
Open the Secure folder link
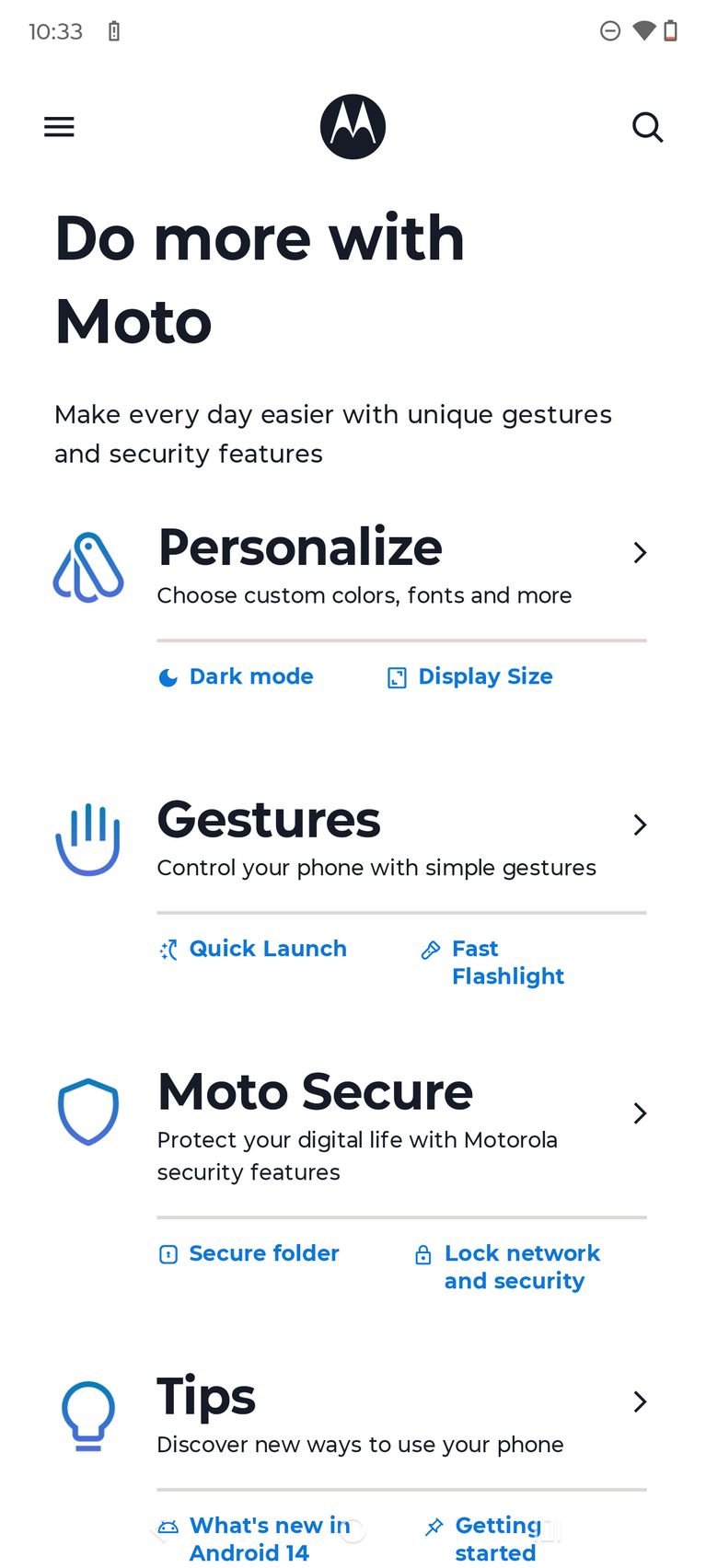click(x=249, y=1254)
